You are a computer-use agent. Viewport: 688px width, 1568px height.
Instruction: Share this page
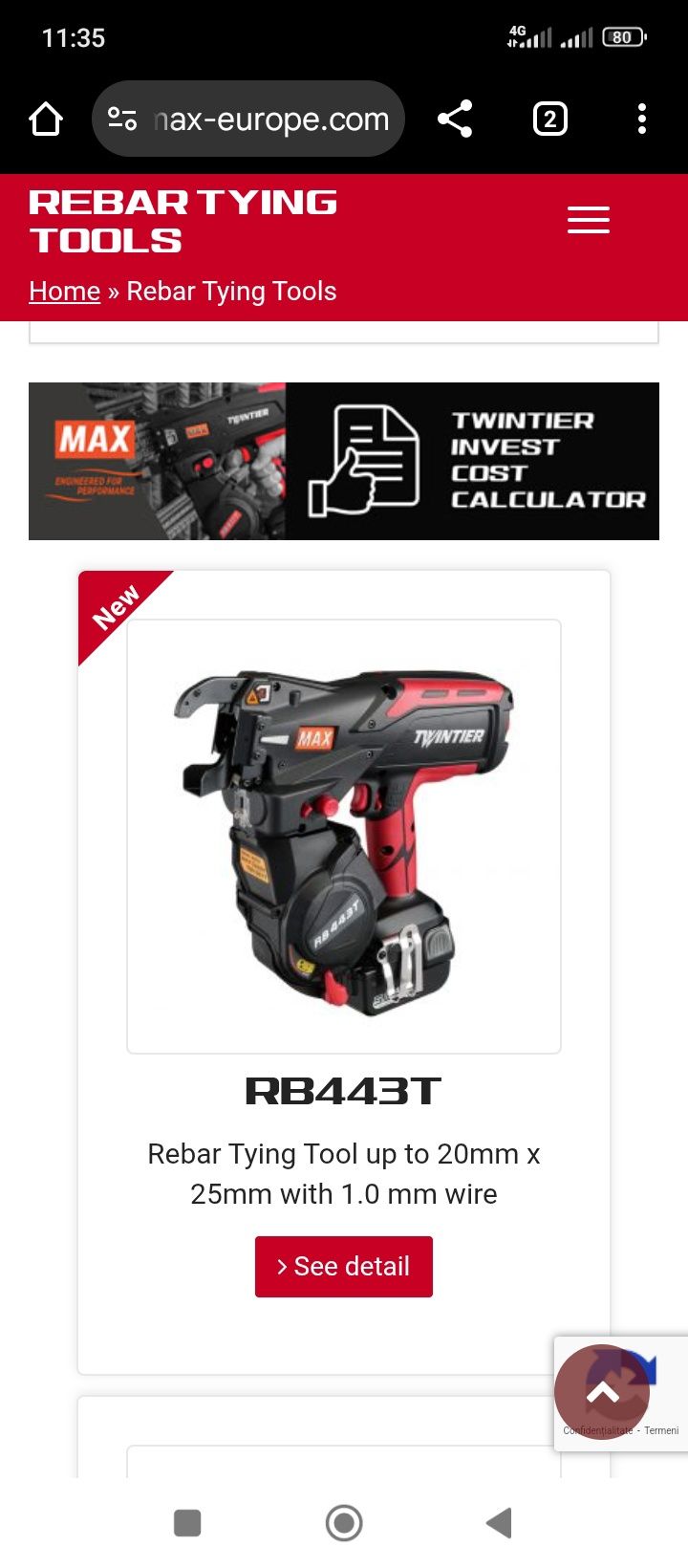[455, 120]
